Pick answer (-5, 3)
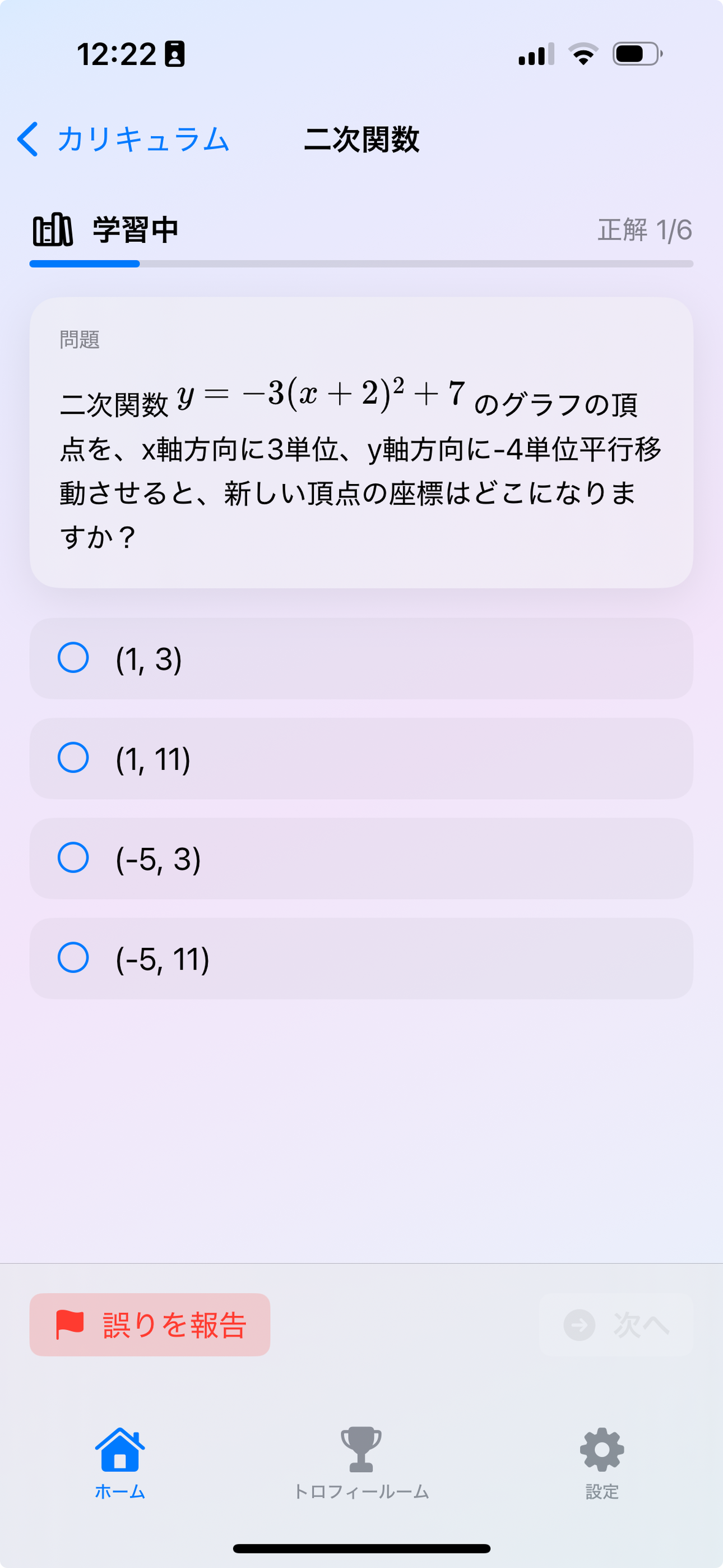The height and width of the screenshot is (1568, 723). [360, 858]
